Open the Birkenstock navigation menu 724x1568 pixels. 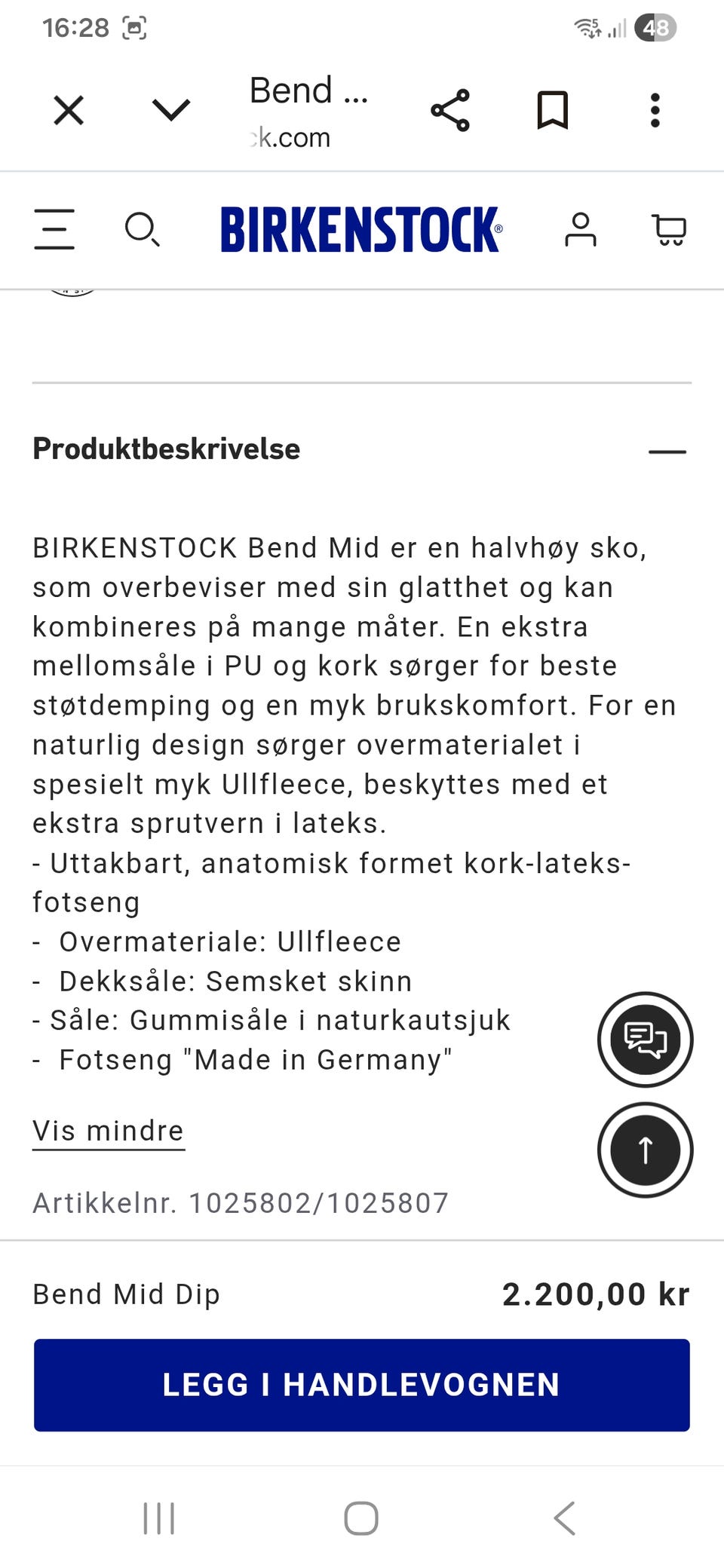coord(54,230)
